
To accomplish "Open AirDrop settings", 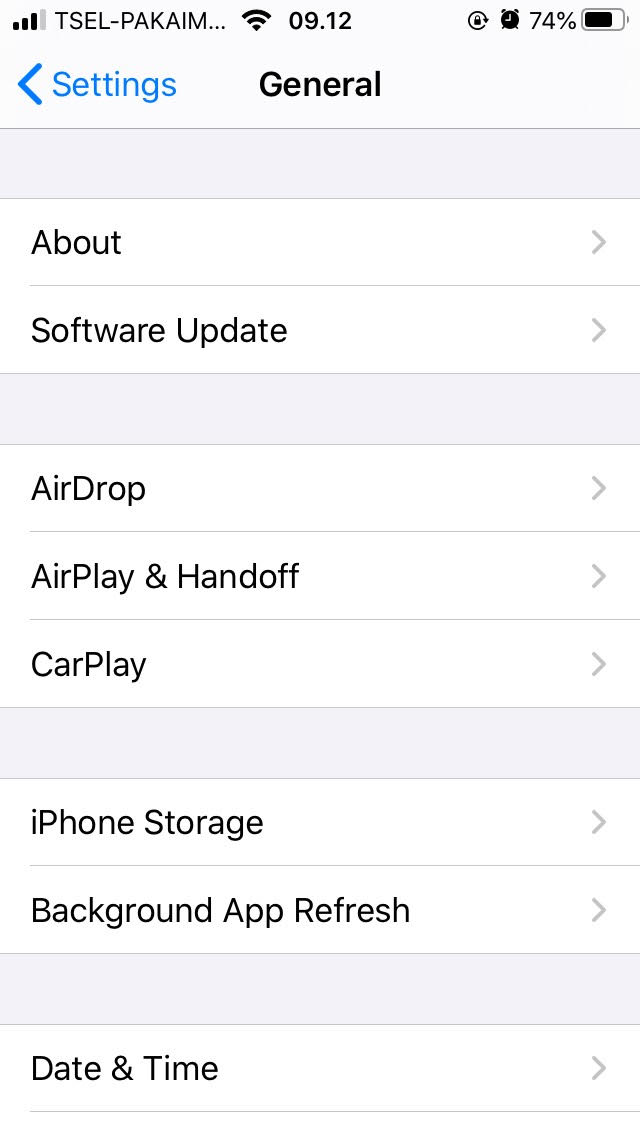I will click(320, 489).
